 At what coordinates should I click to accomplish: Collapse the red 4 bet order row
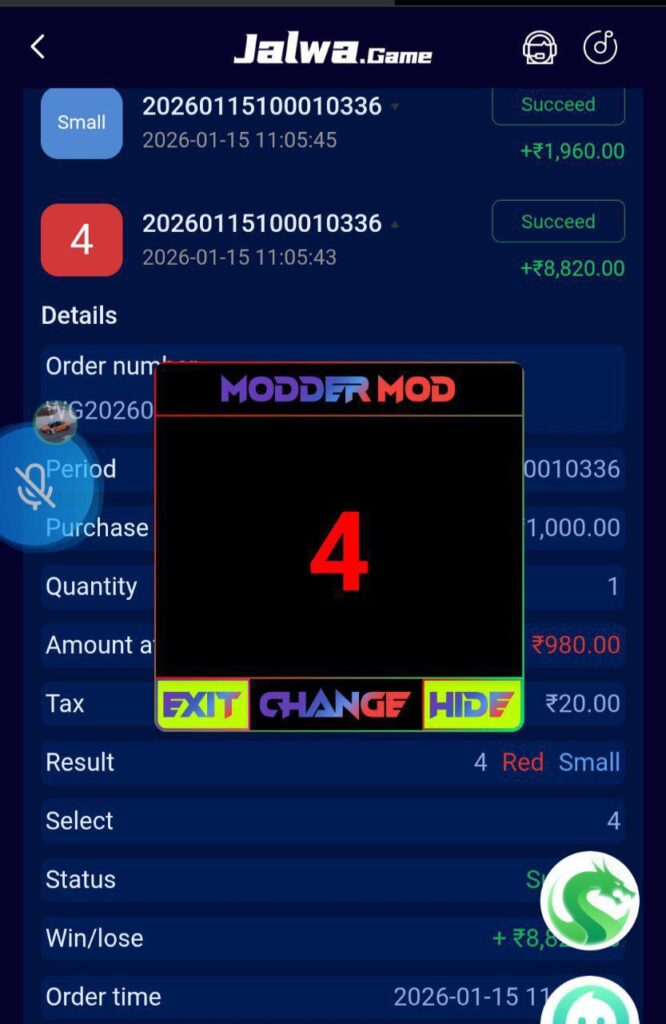(394, 224)
